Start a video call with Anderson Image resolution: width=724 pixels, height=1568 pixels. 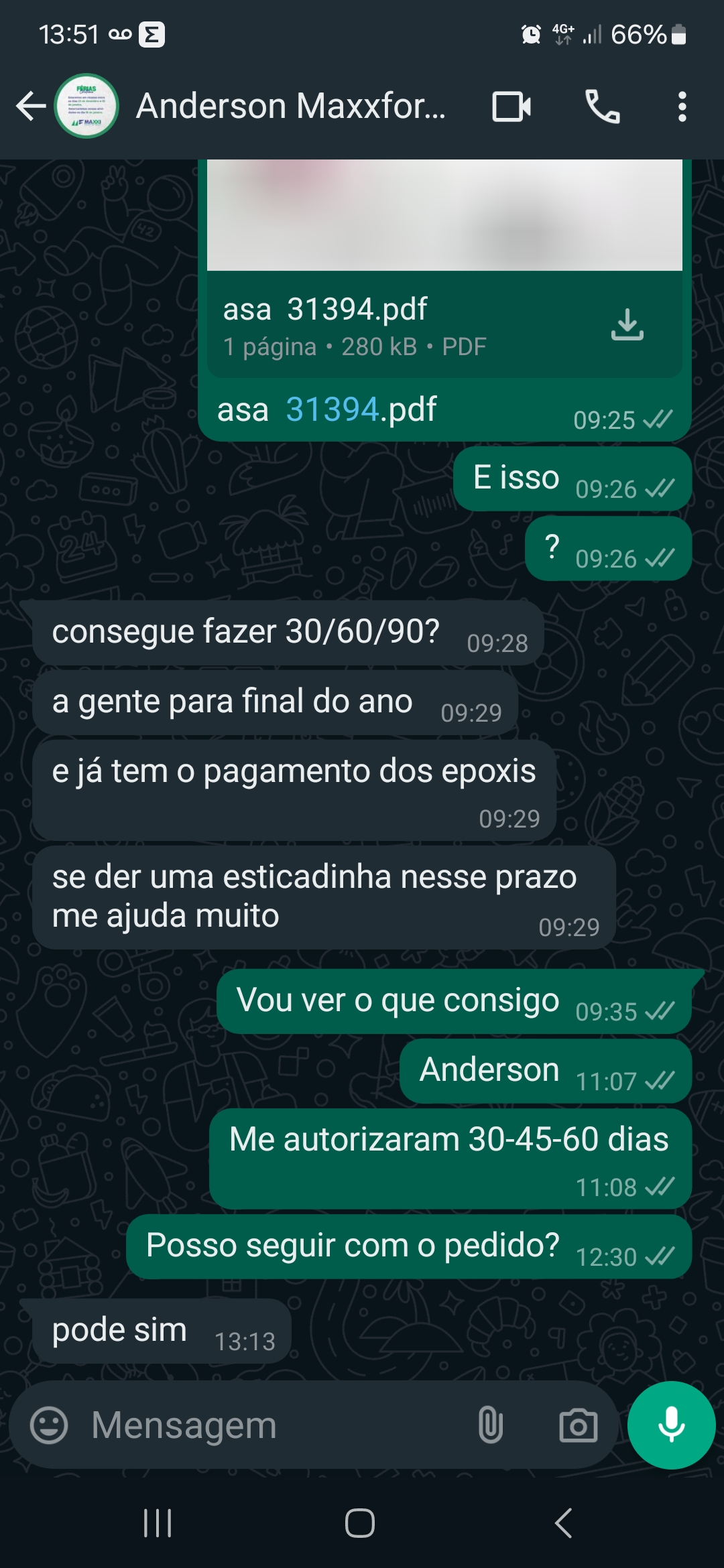(x=511, y=107)
